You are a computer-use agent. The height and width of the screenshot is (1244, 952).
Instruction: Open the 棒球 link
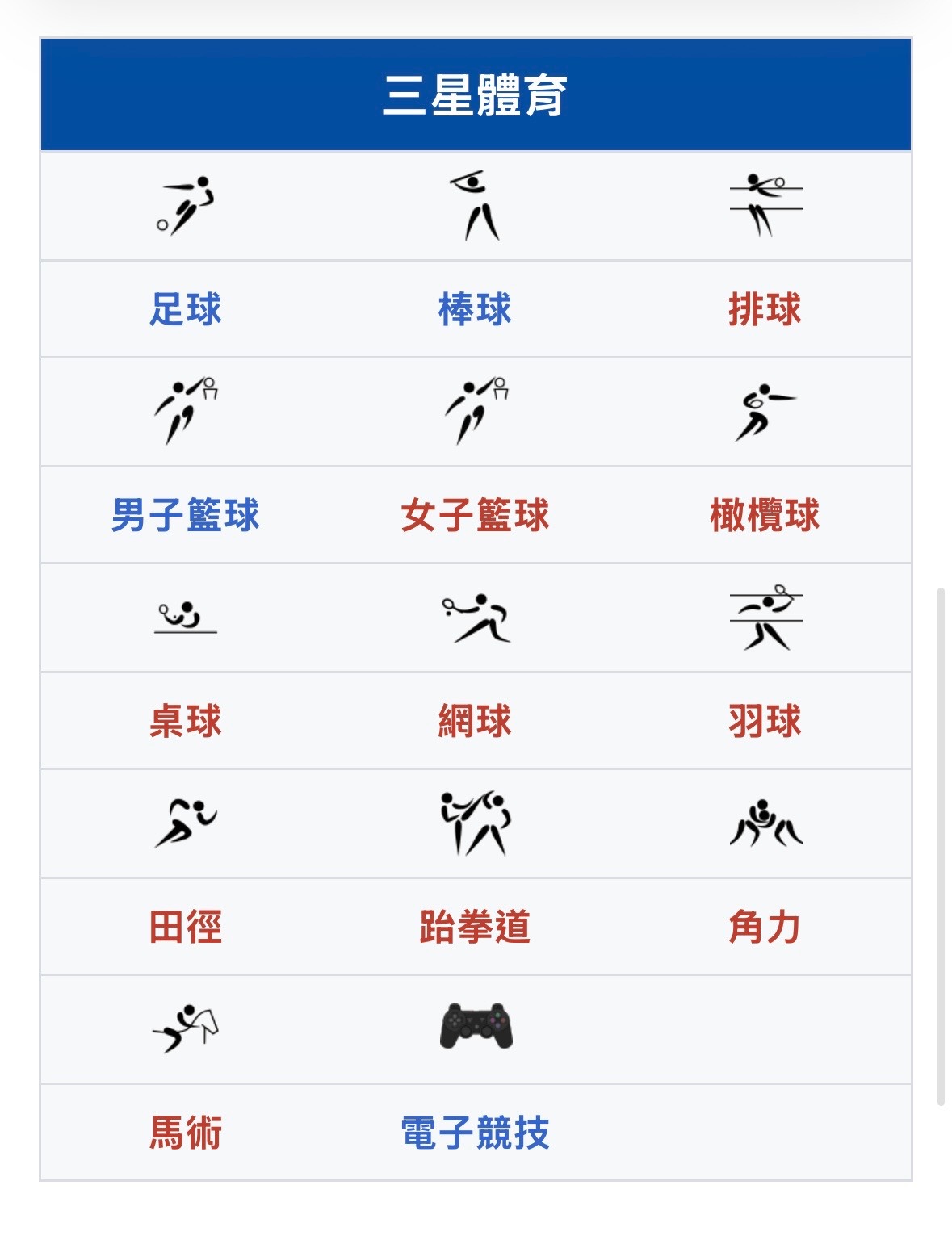pyautogui.click(x=475, y=309)
